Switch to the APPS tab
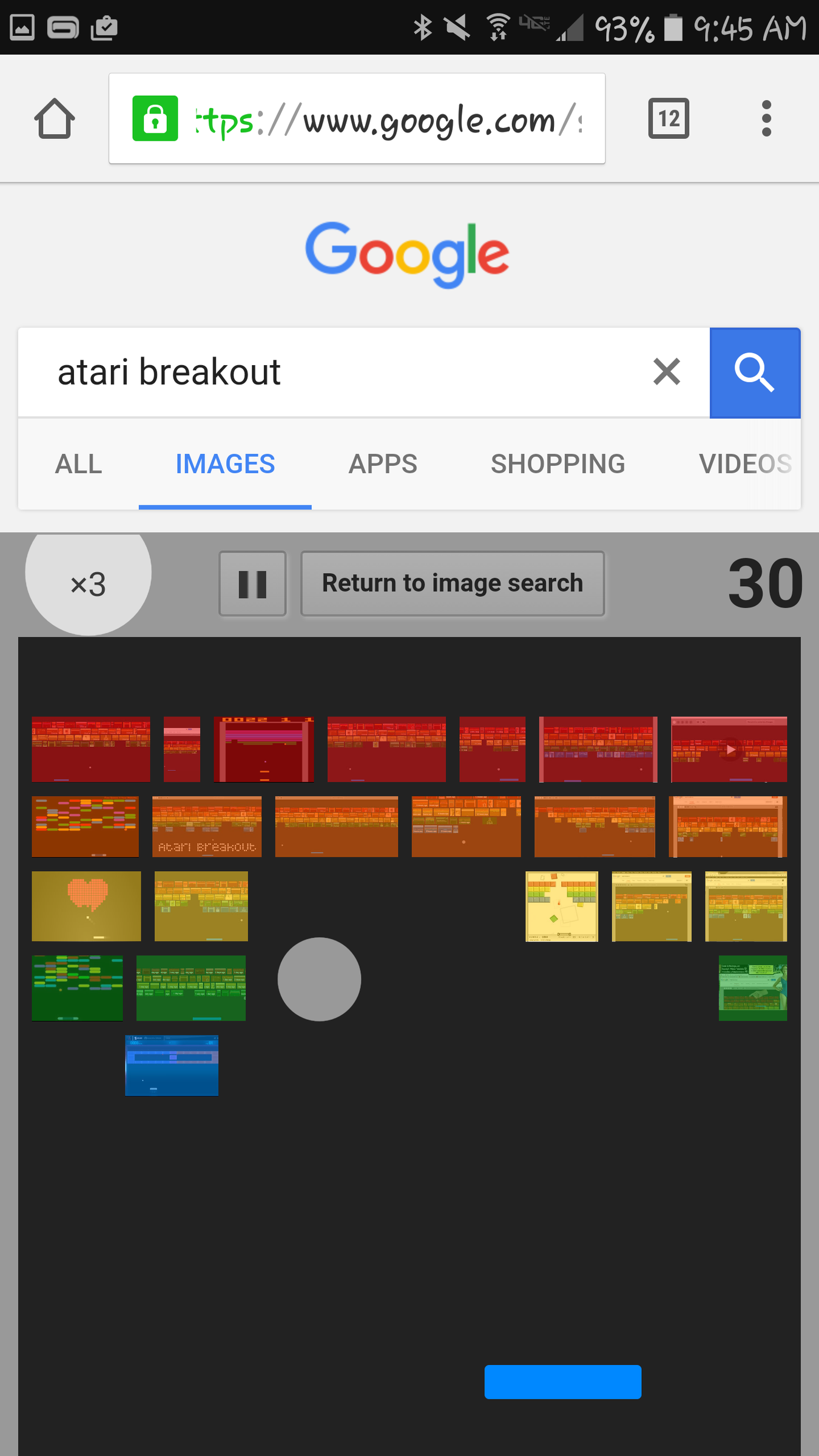 (383, 464)
